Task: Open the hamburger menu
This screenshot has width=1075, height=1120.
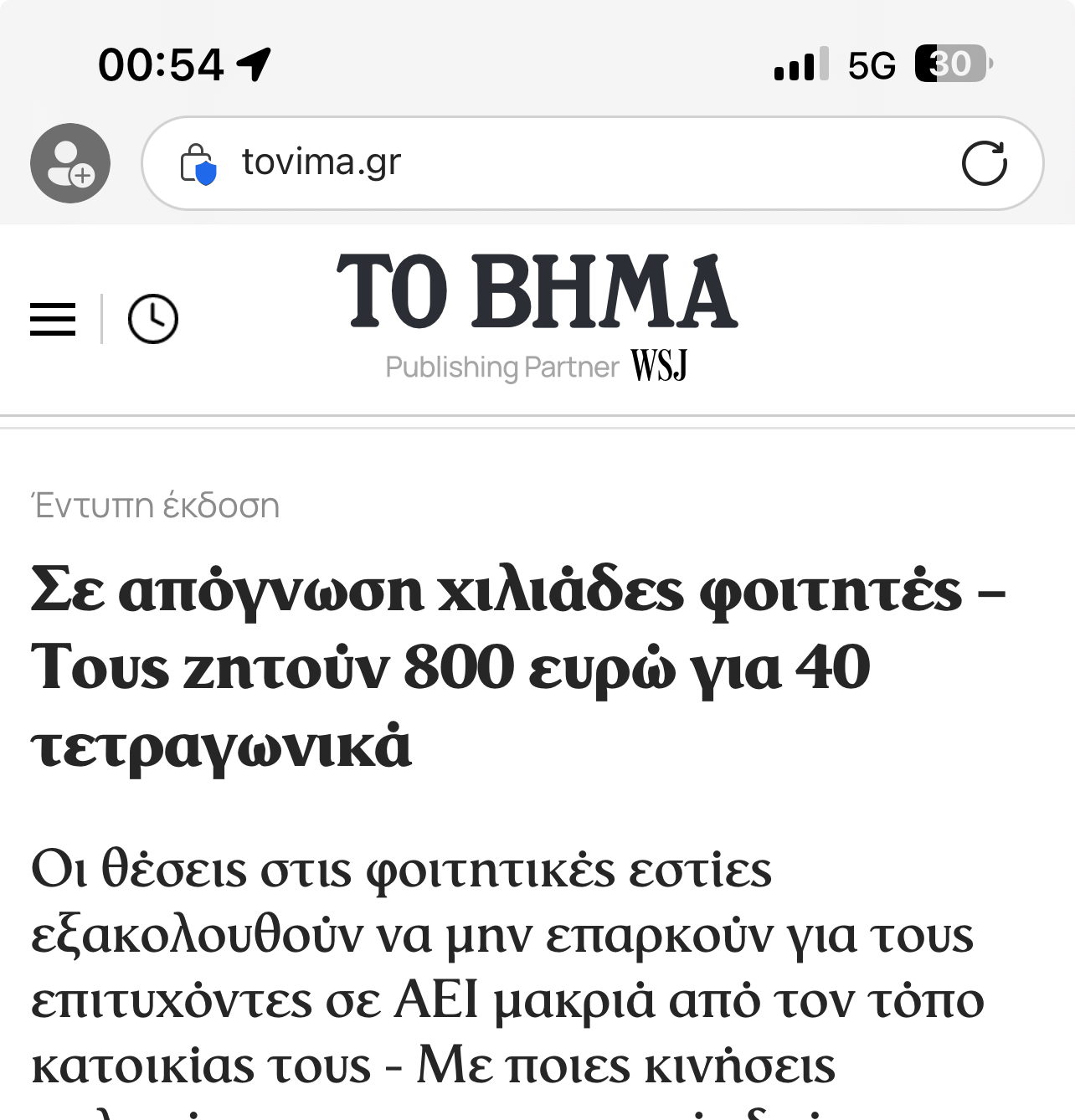Action: tap(53, 319)
